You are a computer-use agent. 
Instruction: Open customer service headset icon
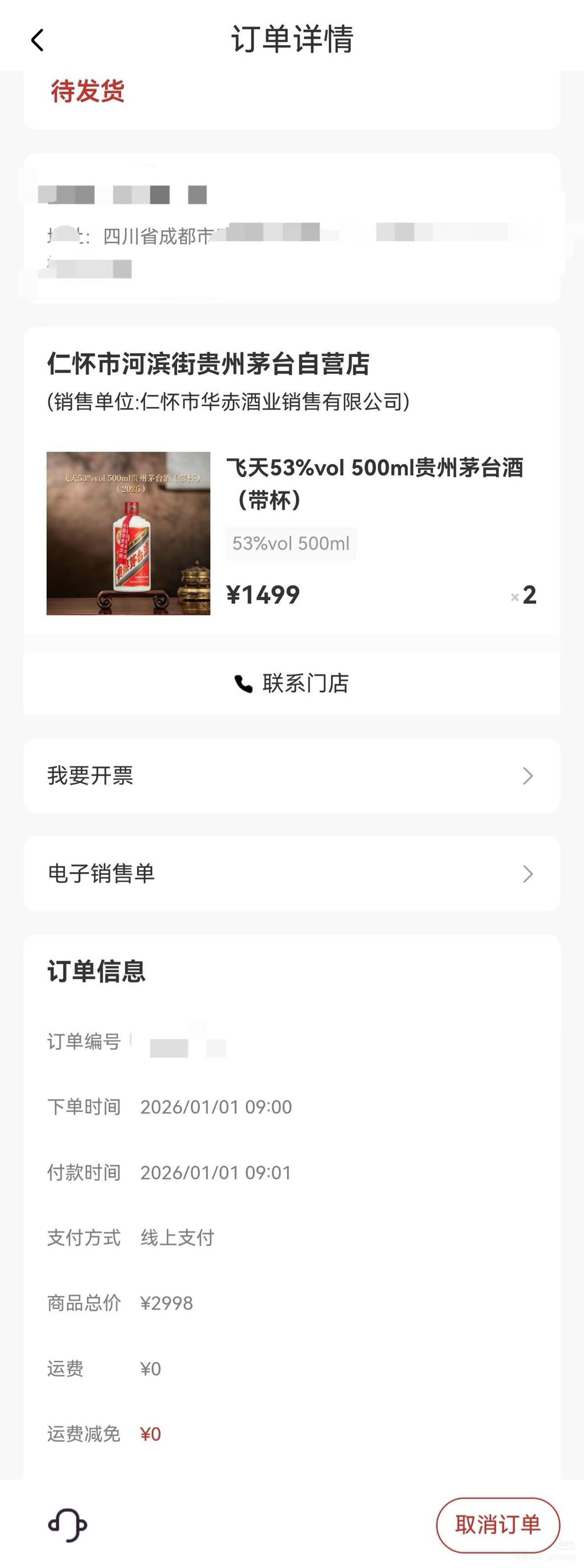[67, 1525]
